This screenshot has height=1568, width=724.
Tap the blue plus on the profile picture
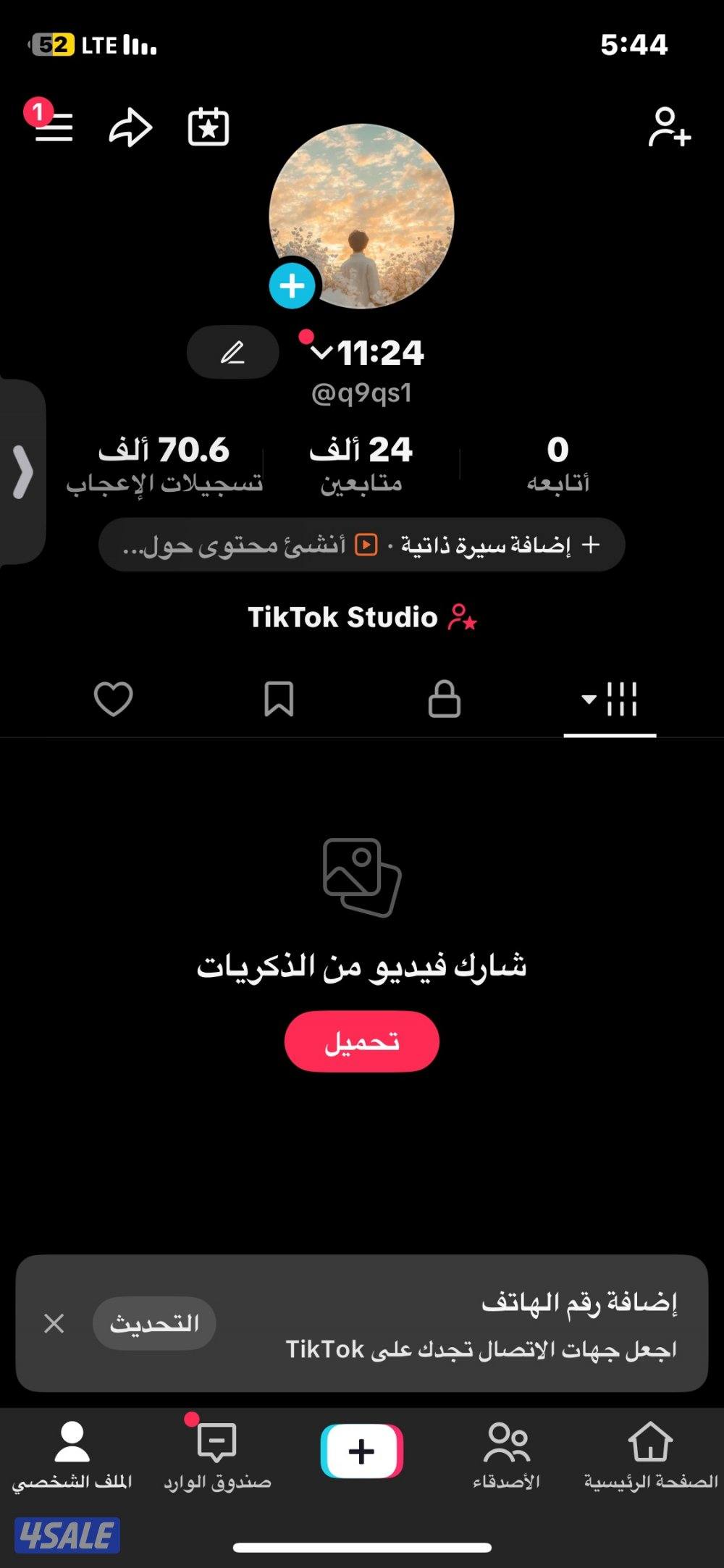pos(292,286)
